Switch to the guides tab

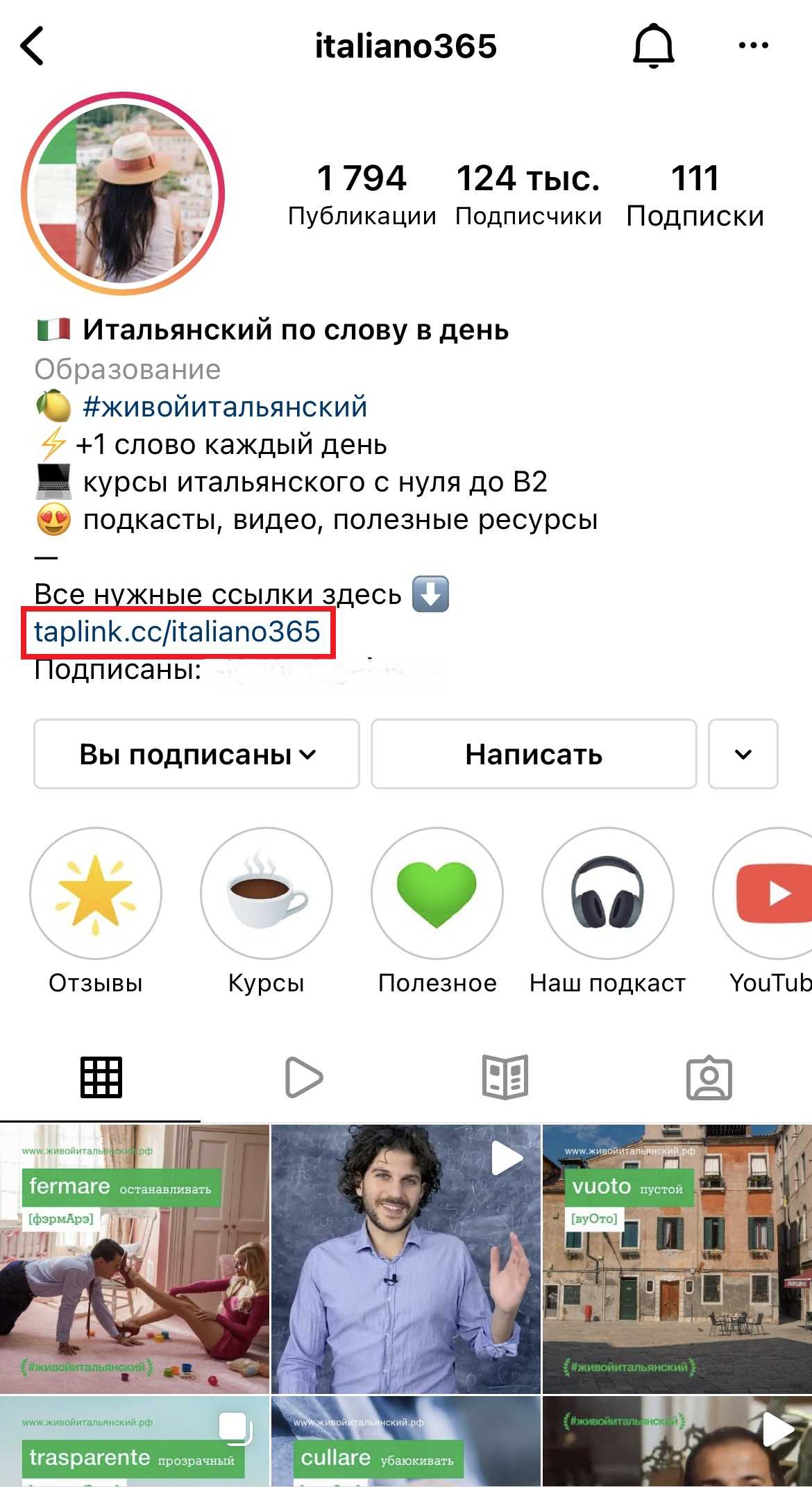[505, 1077]
